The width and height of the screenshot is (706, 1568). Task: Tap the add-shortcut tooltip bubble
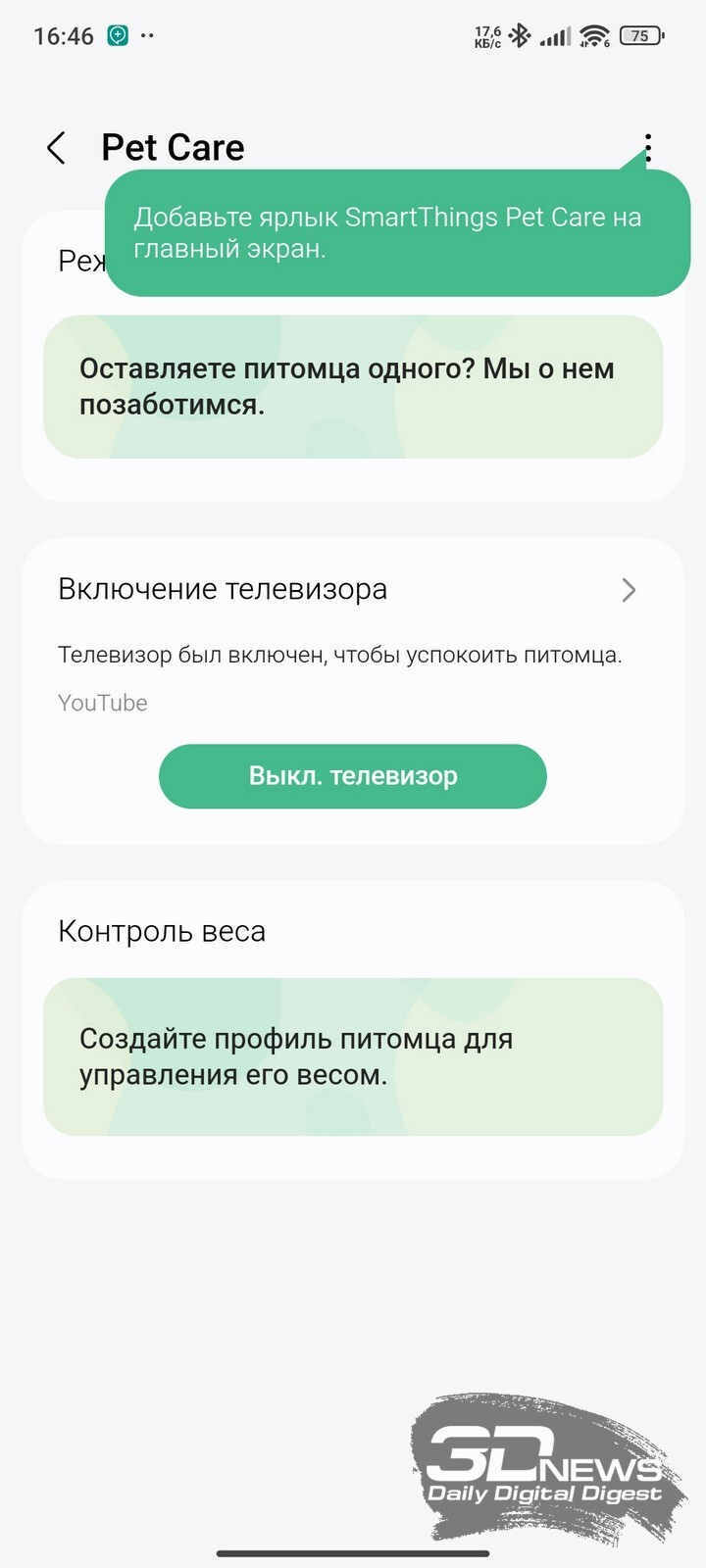coord(398,233)
